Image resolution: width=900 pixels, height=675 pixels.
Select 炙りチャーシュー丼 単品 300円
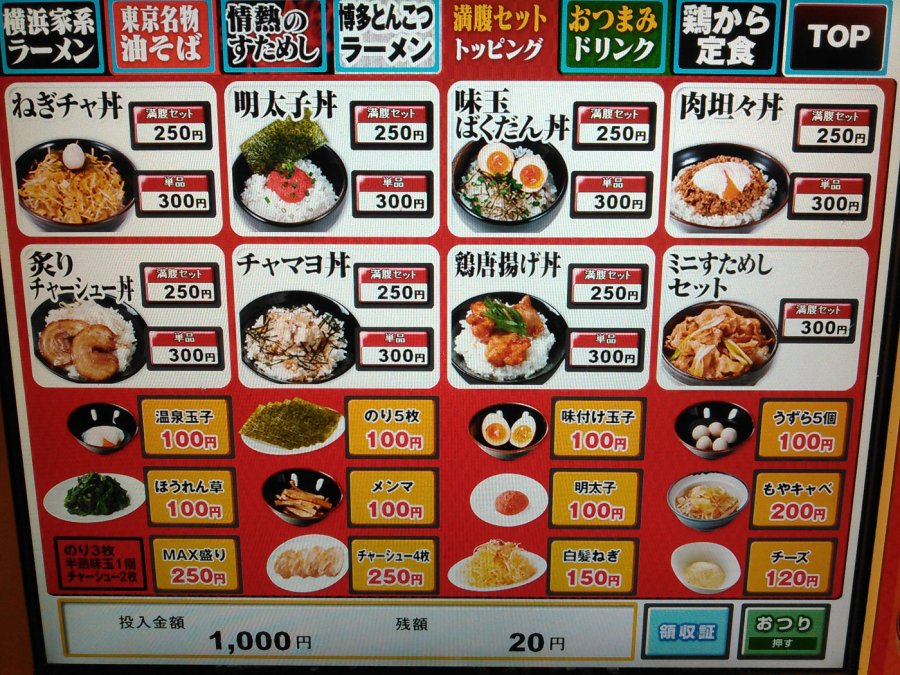click(185, 348)
